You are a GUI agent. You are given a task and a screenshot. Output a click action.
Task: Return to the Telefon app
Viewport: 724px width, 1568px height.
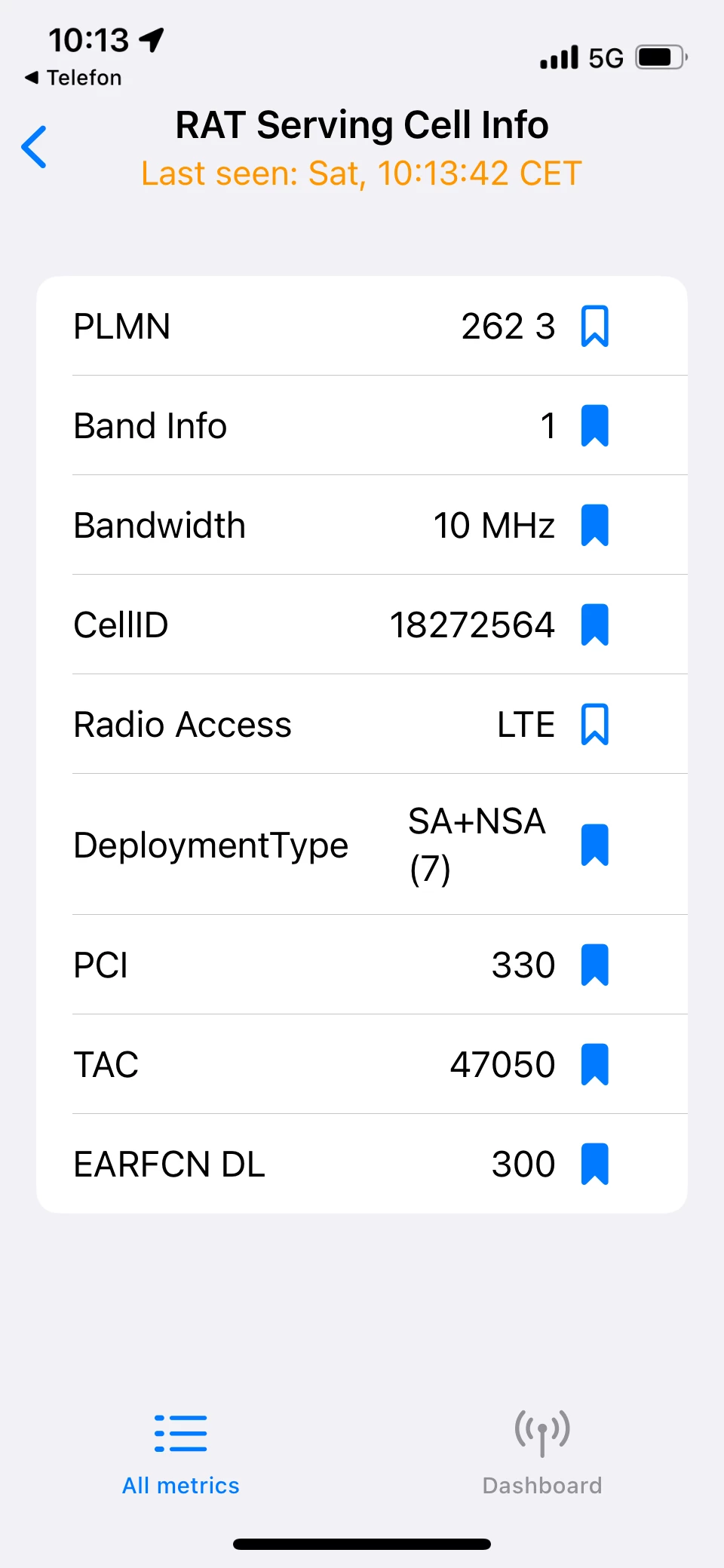point(74,78)
